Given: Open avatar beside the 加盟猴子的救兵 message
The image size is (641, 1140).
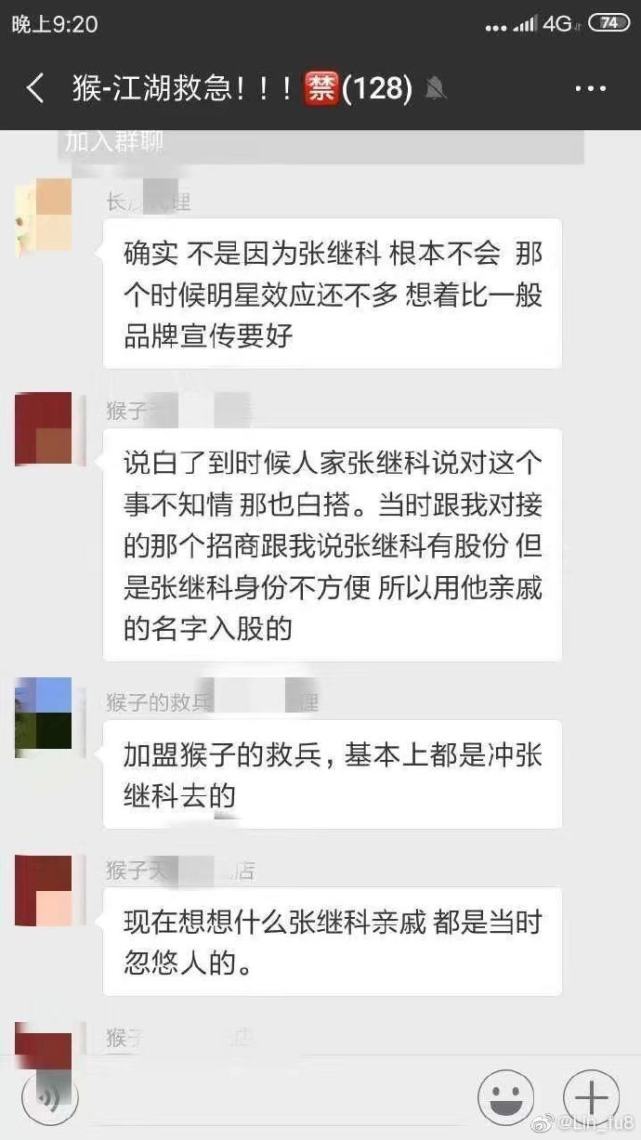Looking at the screenshot, I should coord(43,714).
